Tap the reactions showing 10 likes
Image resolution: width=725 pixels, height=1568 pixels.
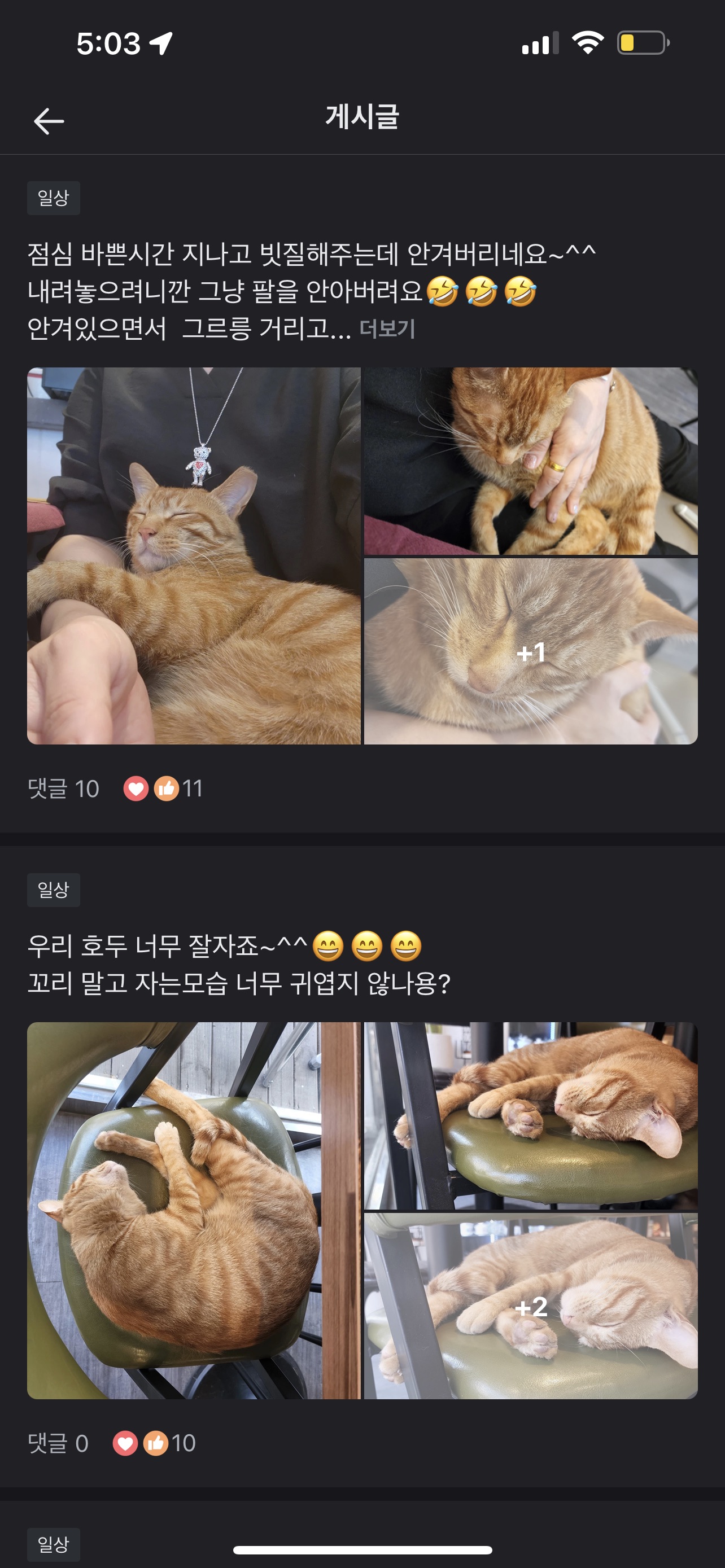coord(155,1443)
